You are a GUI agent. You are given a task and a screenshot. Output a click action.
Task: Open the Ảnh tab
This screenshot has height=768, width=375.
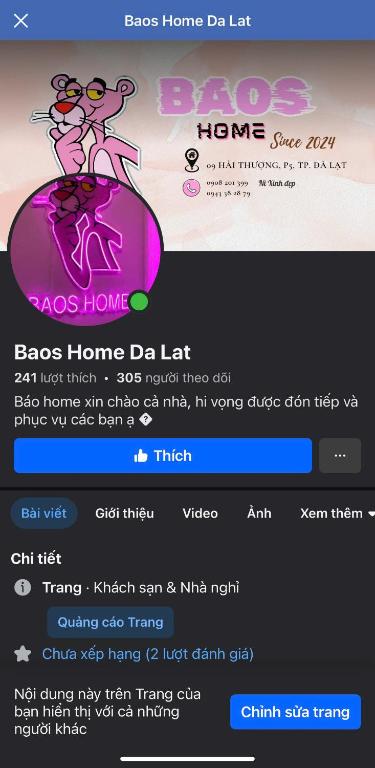coord(259,513)
